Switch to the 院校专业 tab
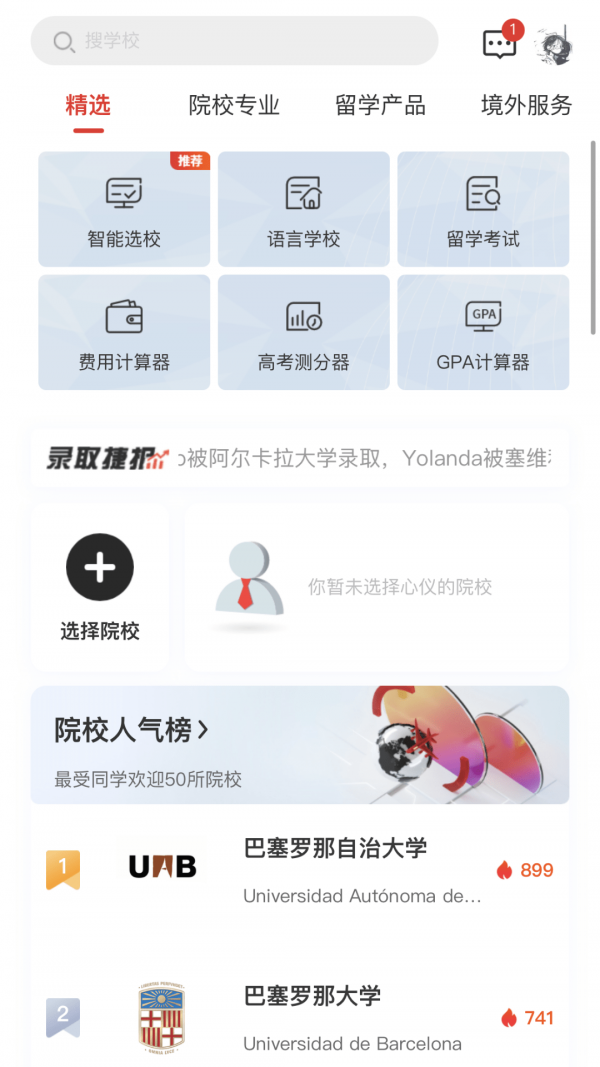Screen dimensions: 600x1067 [234, 105]
